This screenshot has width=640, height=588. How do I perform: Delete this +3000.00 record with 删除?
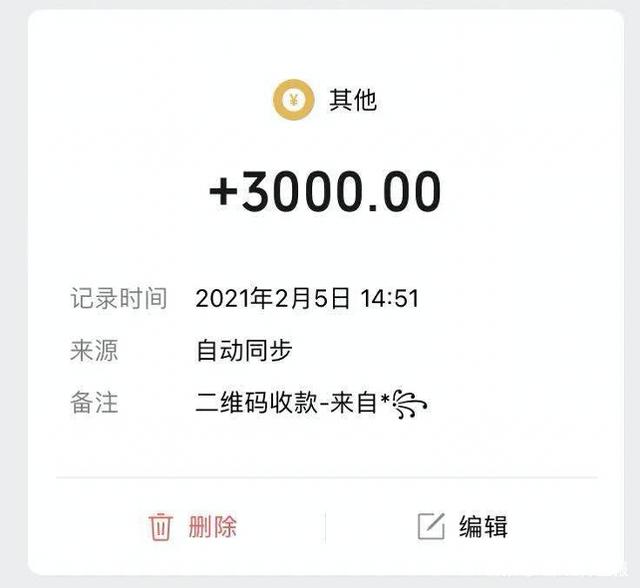click(x=193, y=527)
